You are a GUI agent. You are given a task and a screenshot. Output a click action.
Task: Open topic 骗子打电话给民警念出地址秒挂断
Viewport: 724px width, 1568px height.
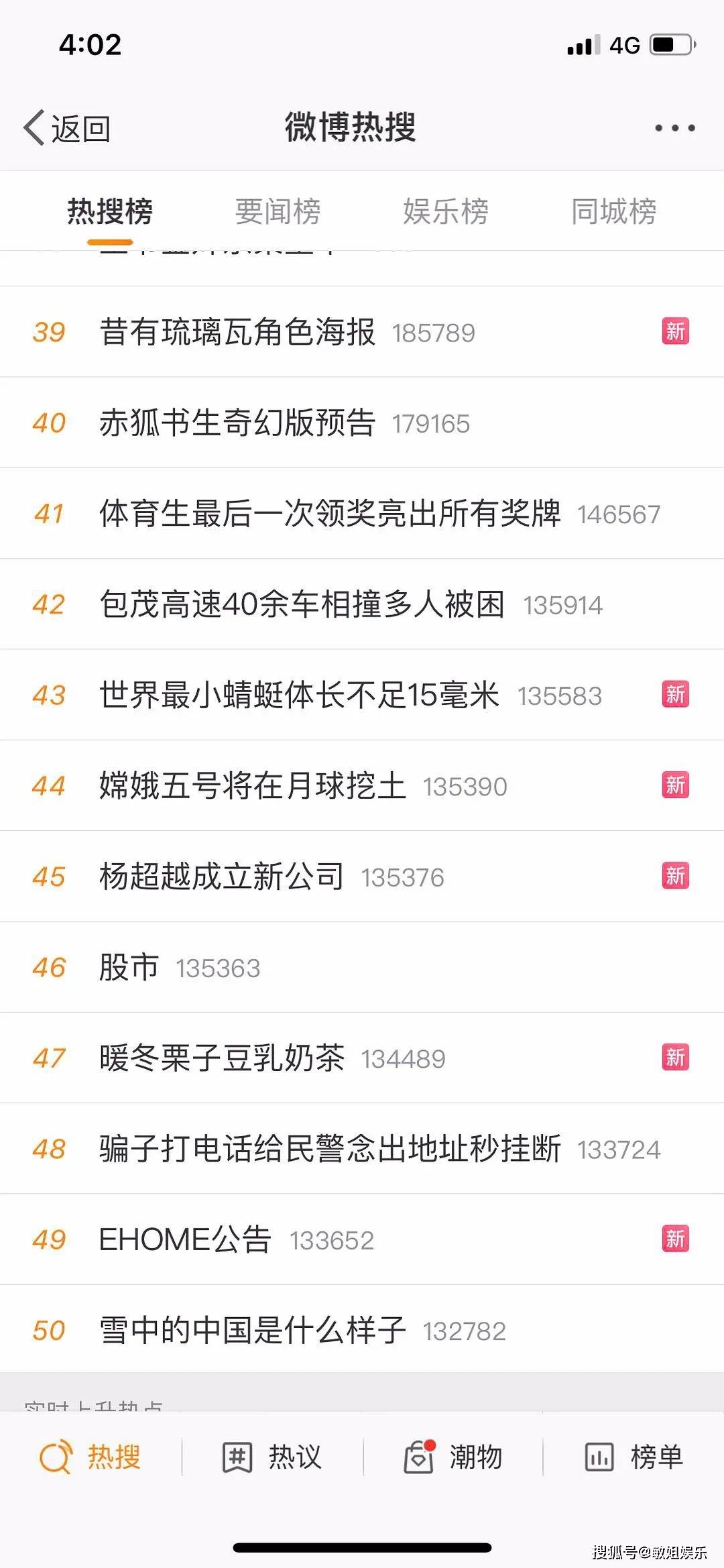tap(330, 1149)
